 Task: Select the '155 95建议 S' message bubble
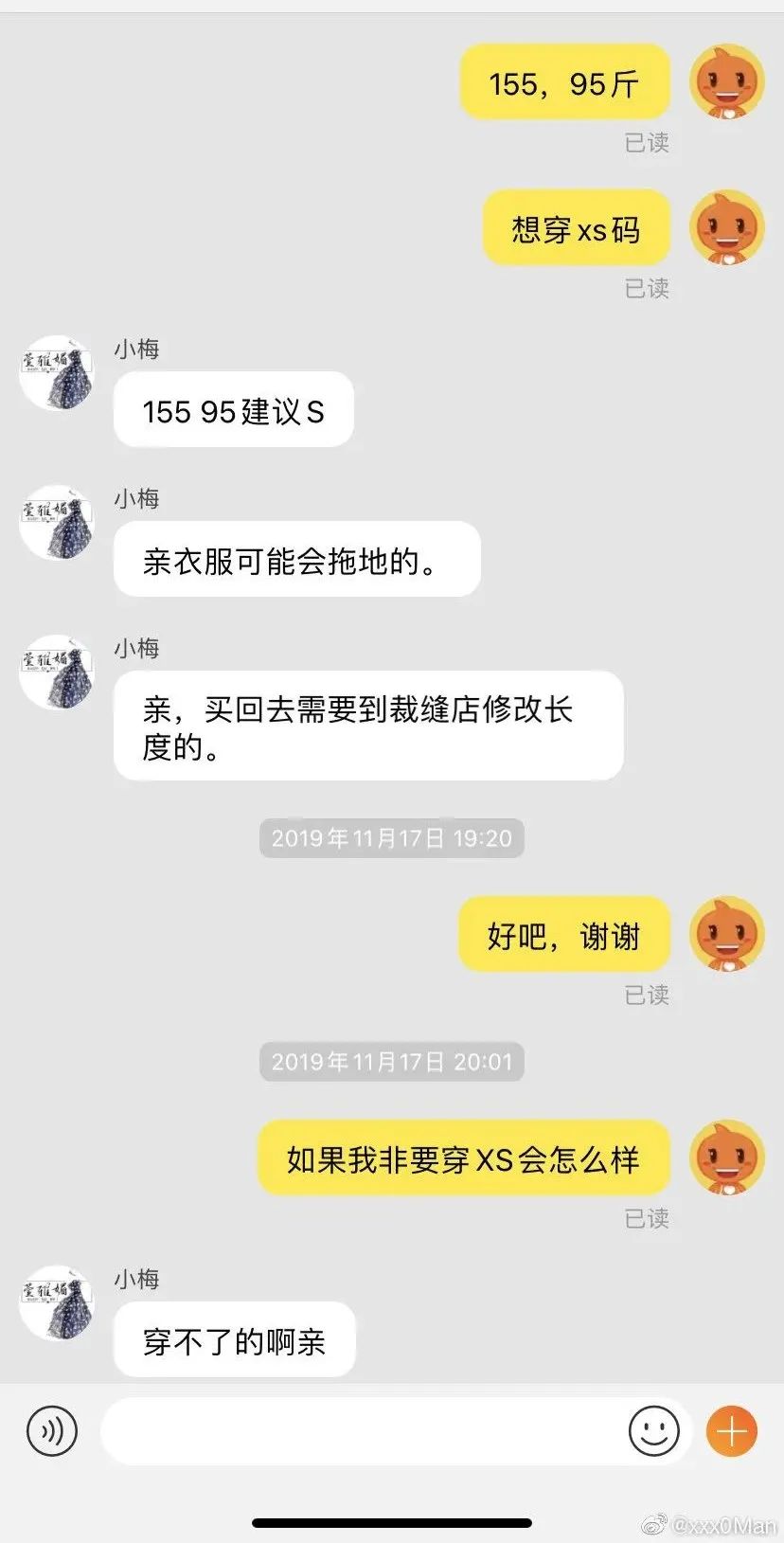(233, 409)
